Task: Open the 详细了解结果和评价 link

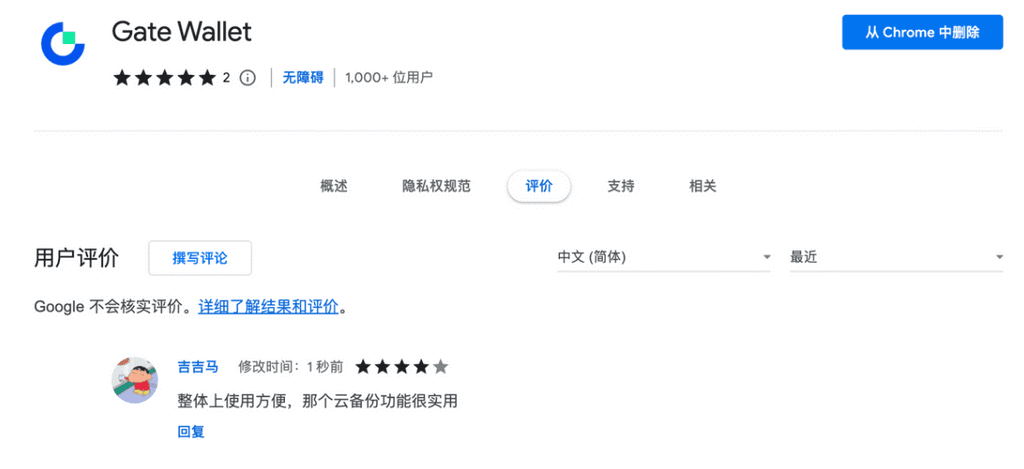Action: (x=268, y=307)
